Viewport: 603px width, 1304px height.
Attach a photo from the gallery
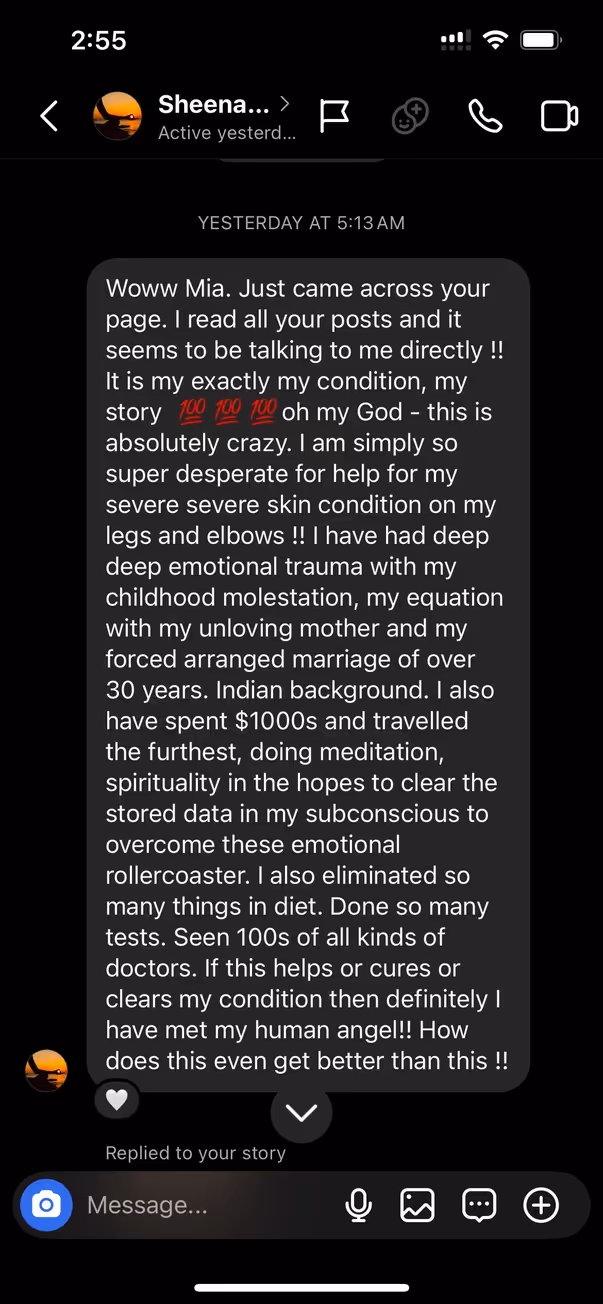pyautogui.click(x=418, y=1205)
